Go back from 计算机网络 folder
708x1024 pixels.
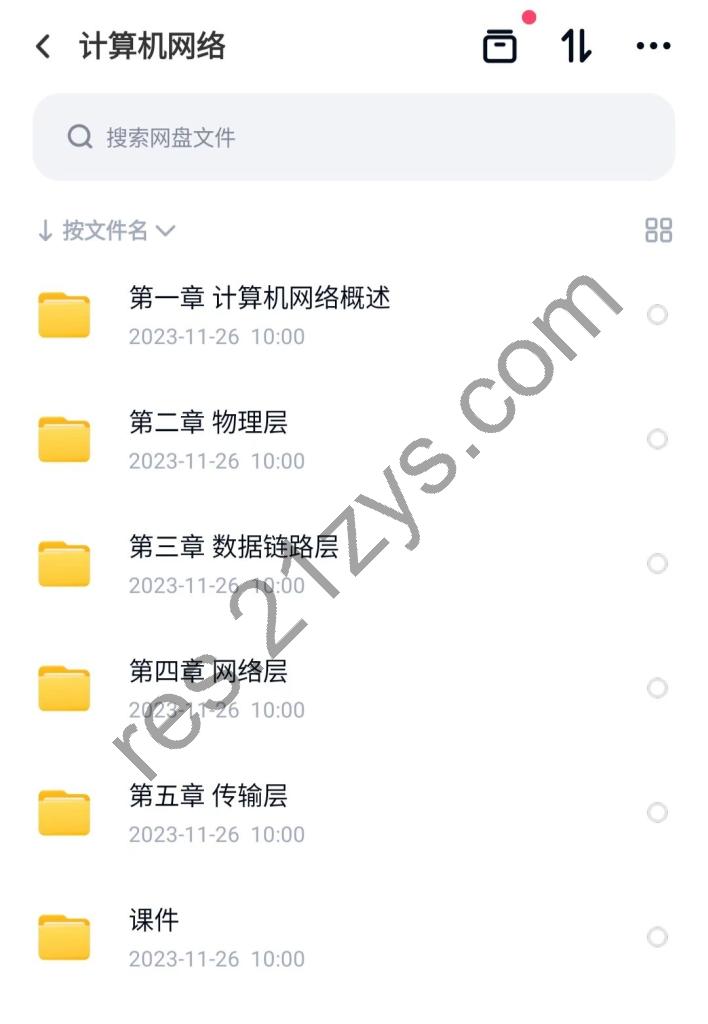[43, 46]
